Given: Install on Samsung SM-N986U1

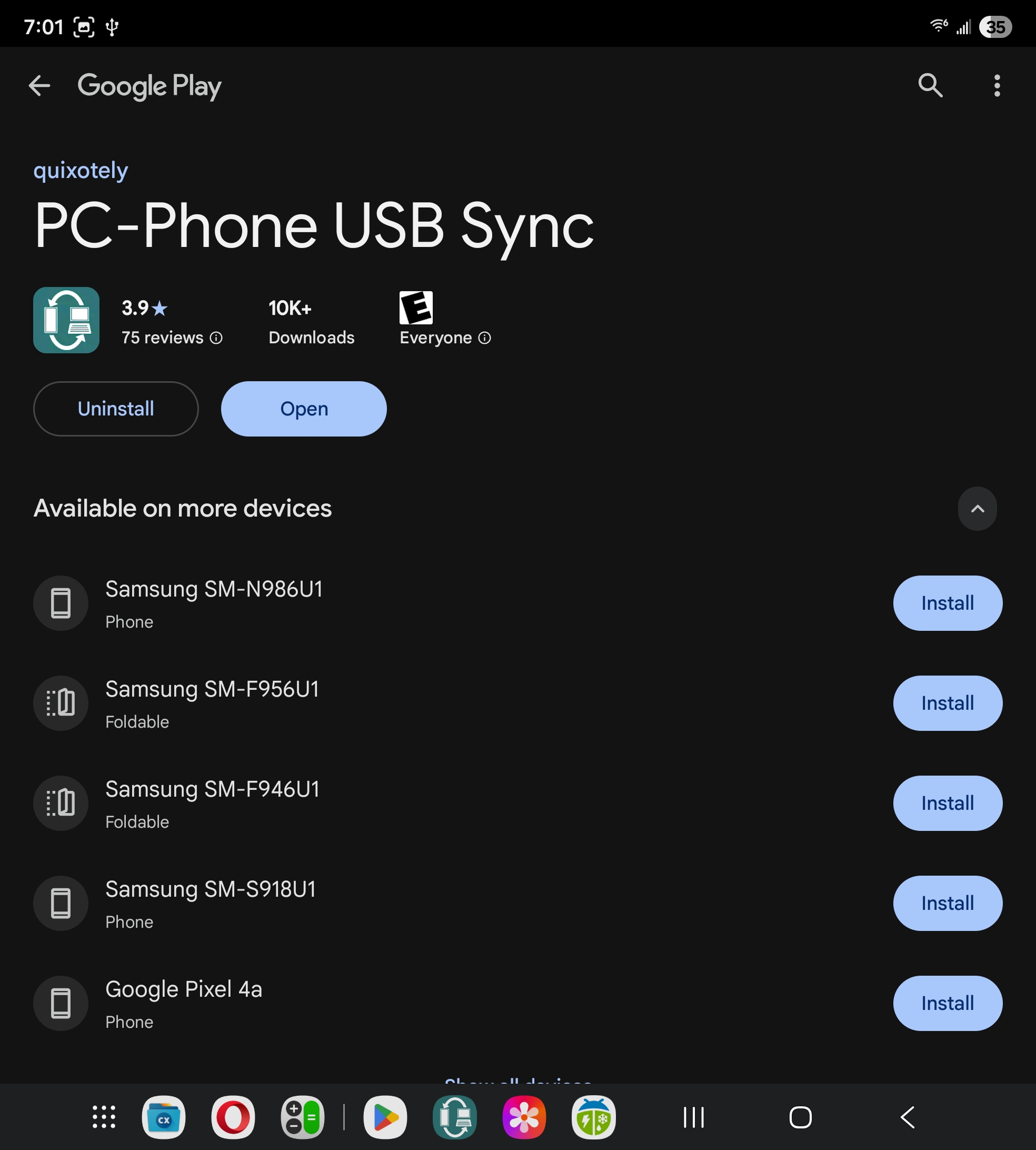Looking at the screenshot, I should (947, 603).
